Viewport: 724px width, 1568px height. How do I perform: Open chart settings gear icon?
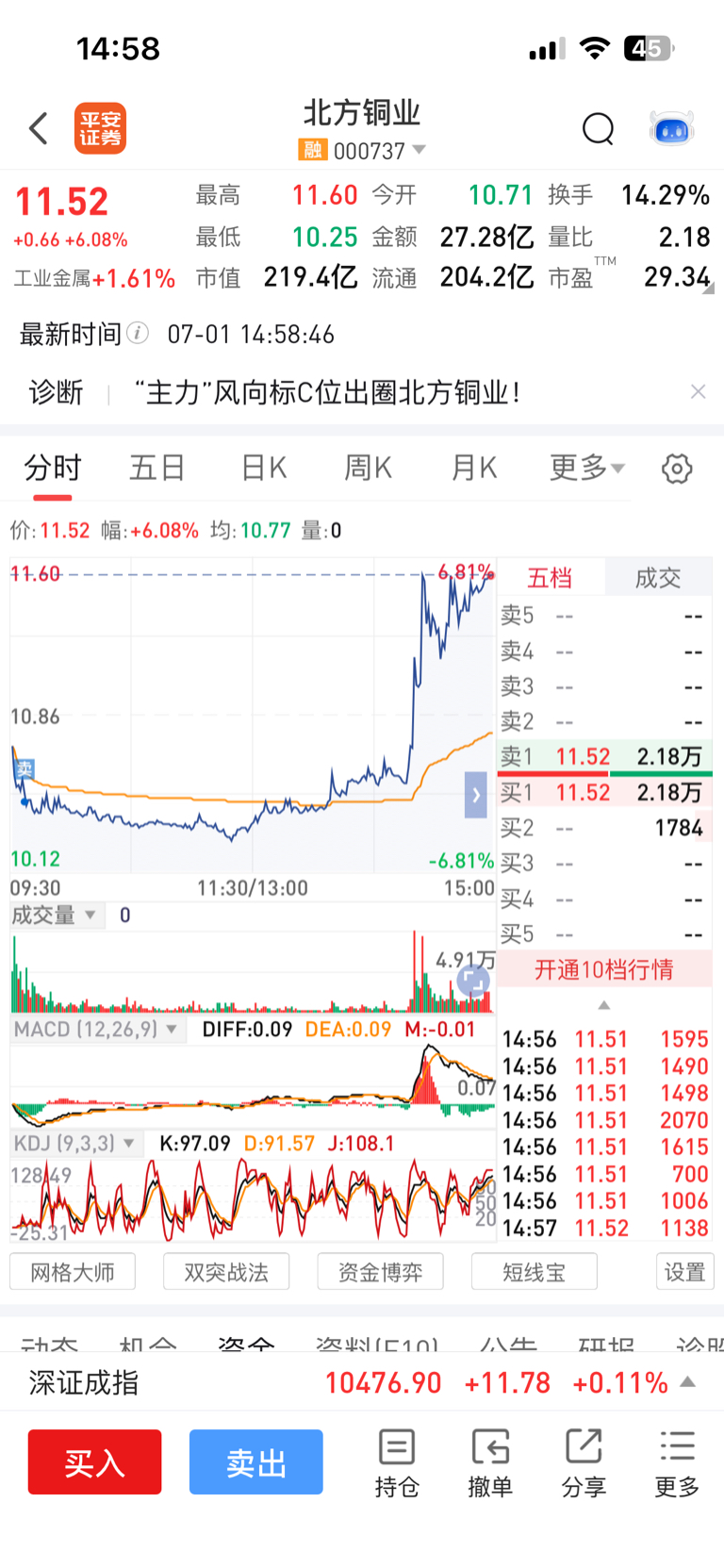(x=677, y=469)
